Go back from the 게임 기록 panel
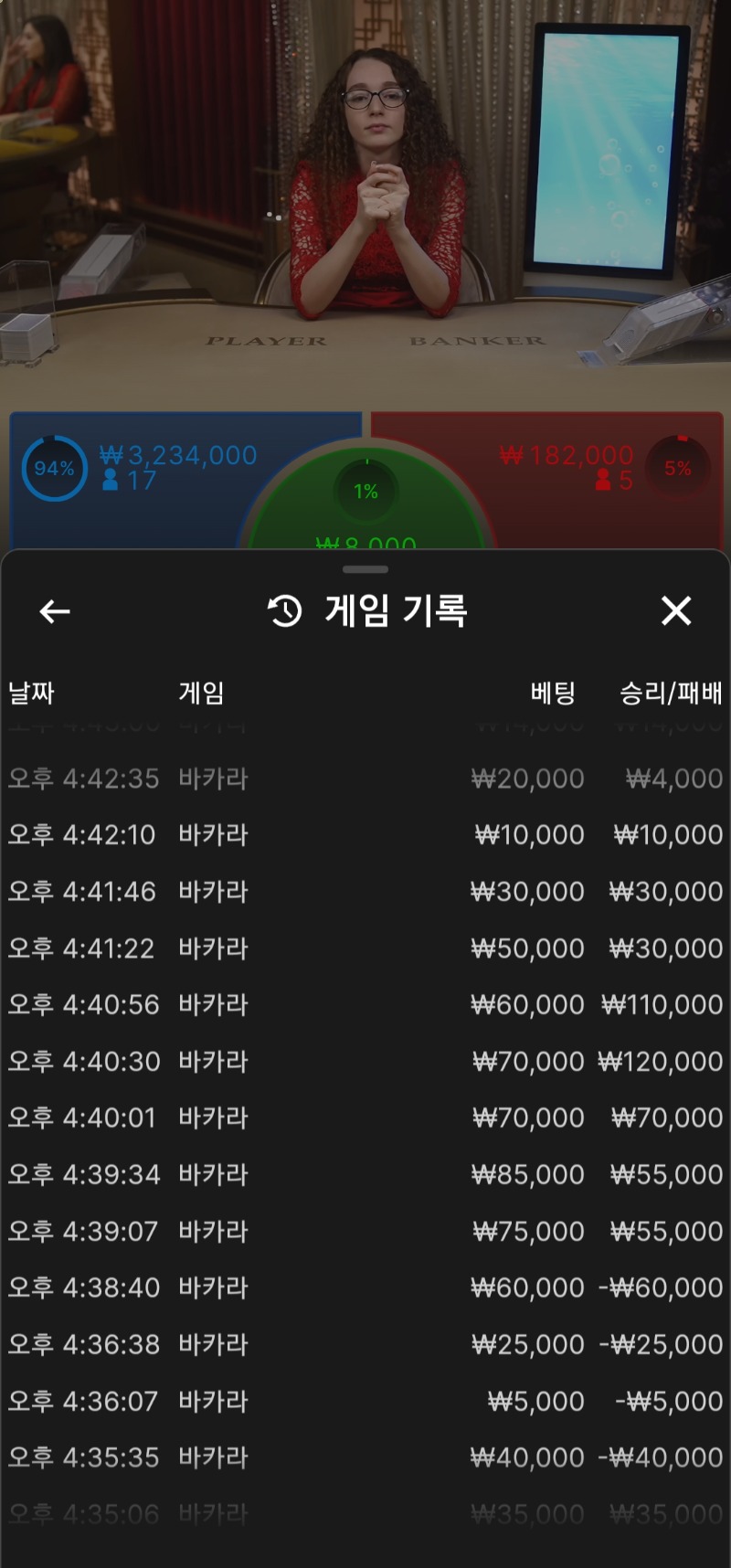The image size is (731, 1568). click(55, 611)
